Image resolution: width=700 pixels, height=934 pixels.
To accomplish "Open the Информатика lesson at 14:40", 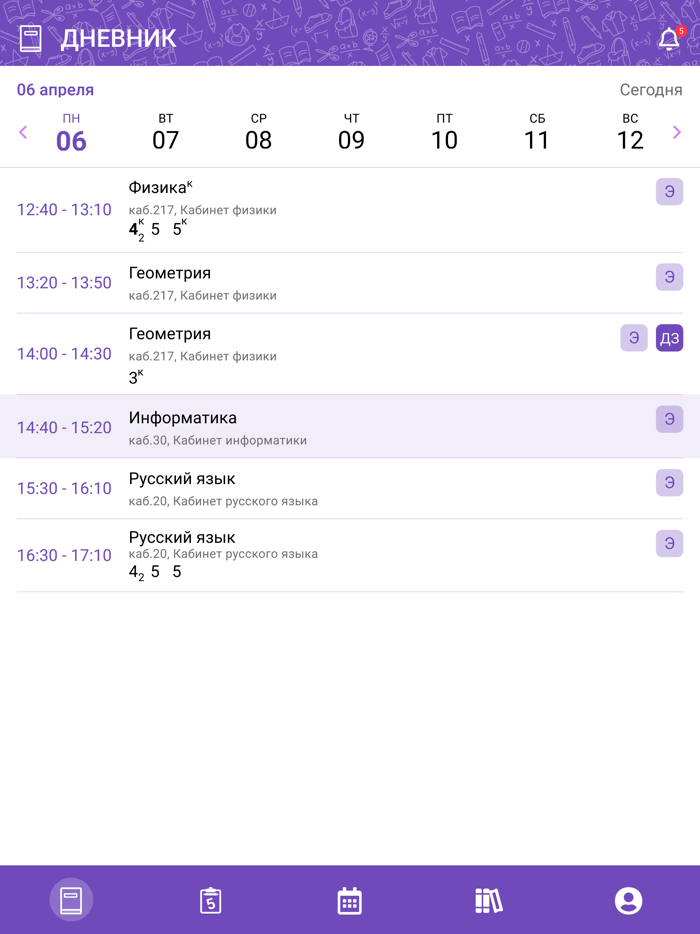I will 300,427.
